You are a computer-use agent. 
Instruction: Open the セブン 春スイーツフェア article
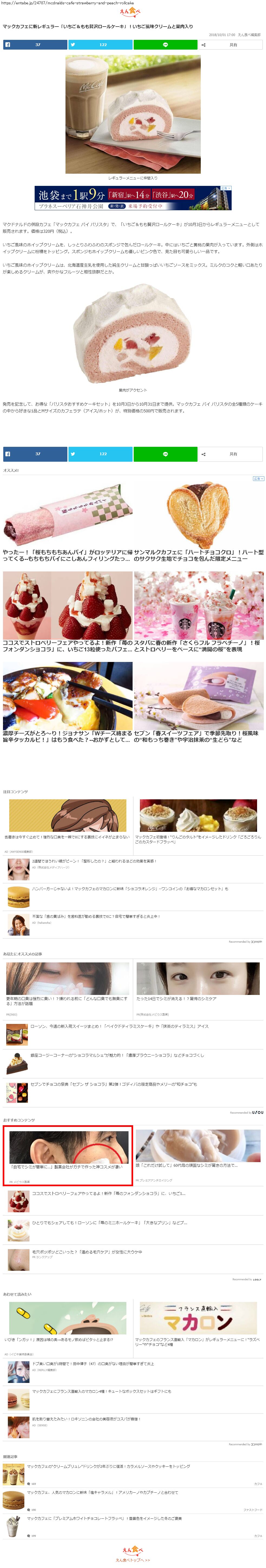tap(199, 736)
